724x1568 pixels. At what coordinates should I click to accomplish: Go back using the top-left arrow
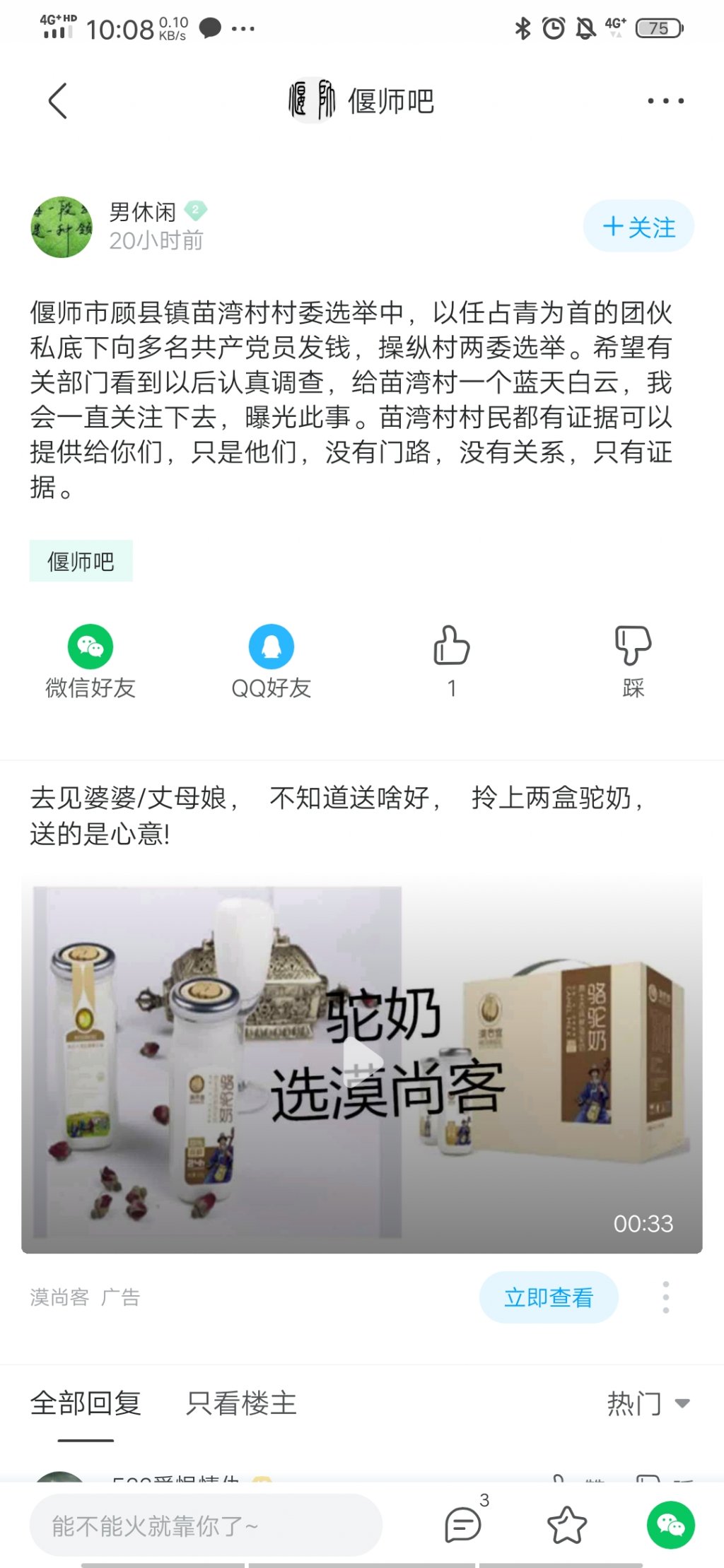58,101
